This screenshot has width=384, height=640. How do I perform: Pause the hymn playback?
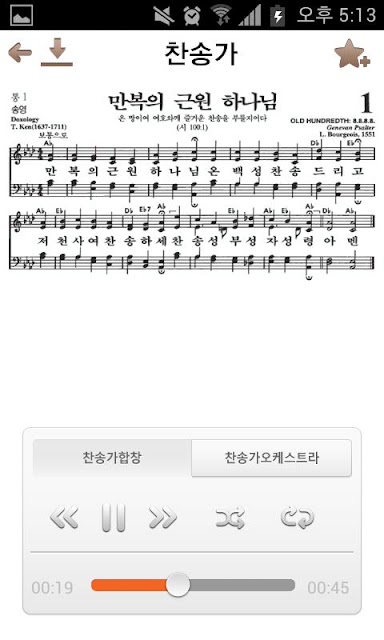point(113,518)
